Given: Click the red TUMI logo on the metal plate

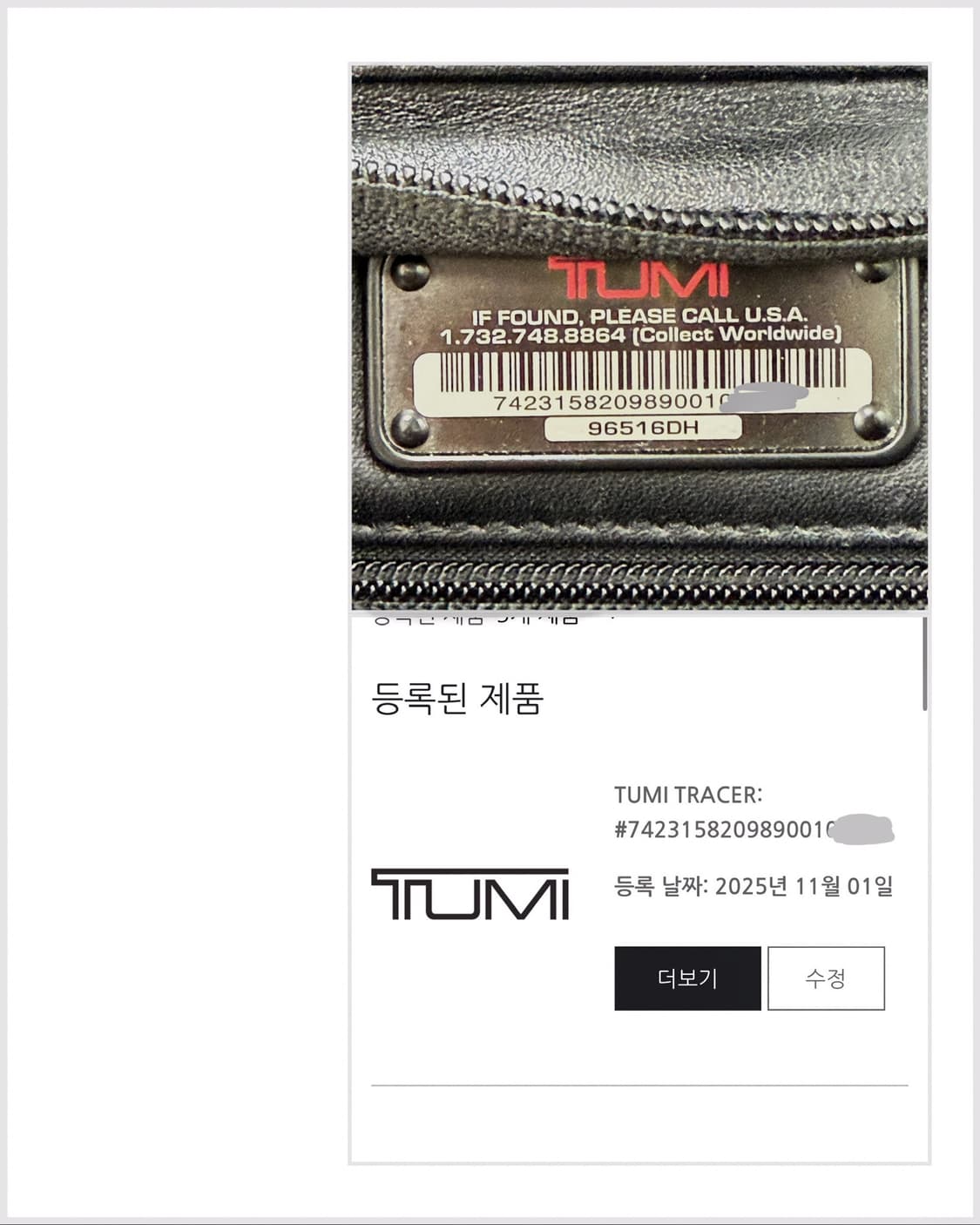Looking at the screenshot, I should click(x=642, y=274).
